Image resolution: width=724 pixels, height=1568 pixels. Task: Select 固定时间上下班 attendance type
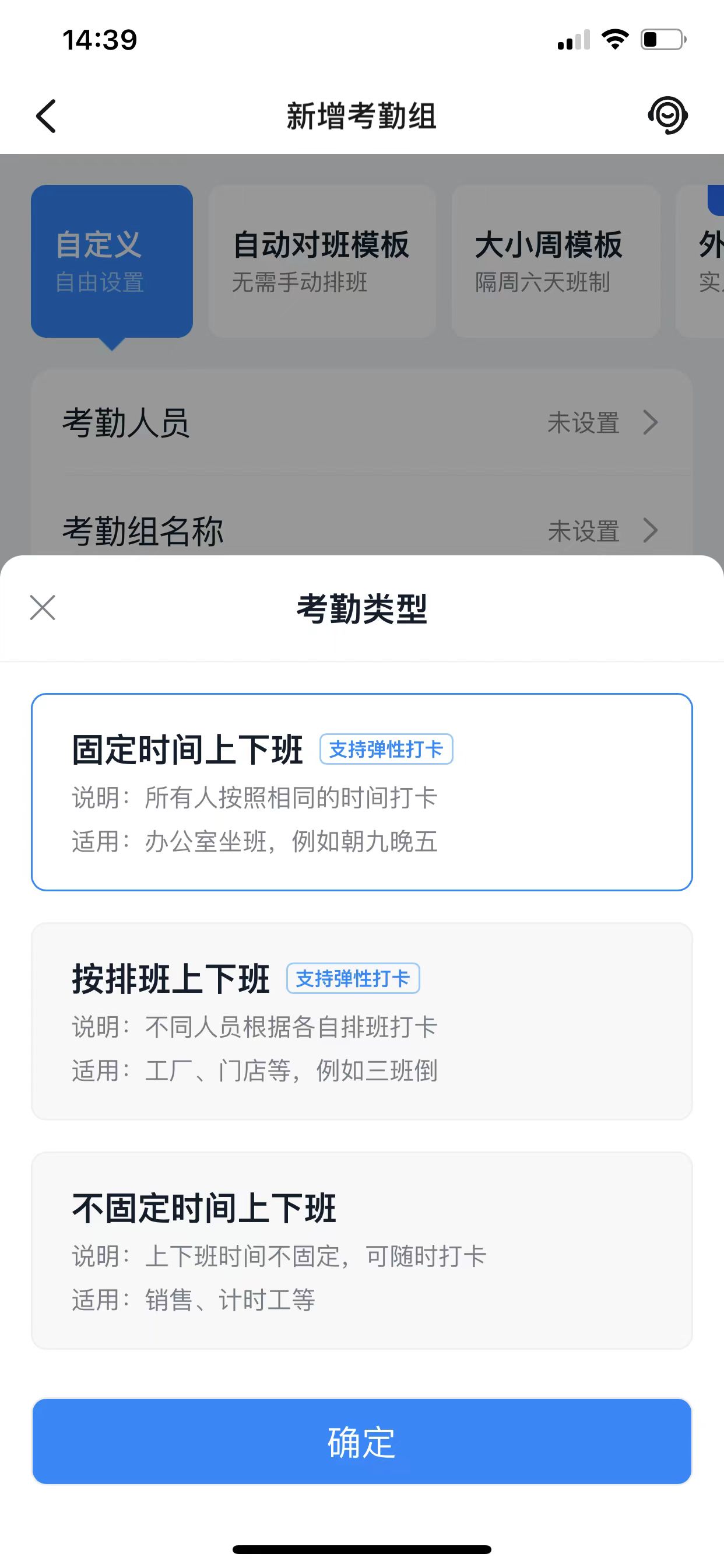(361, 792)
